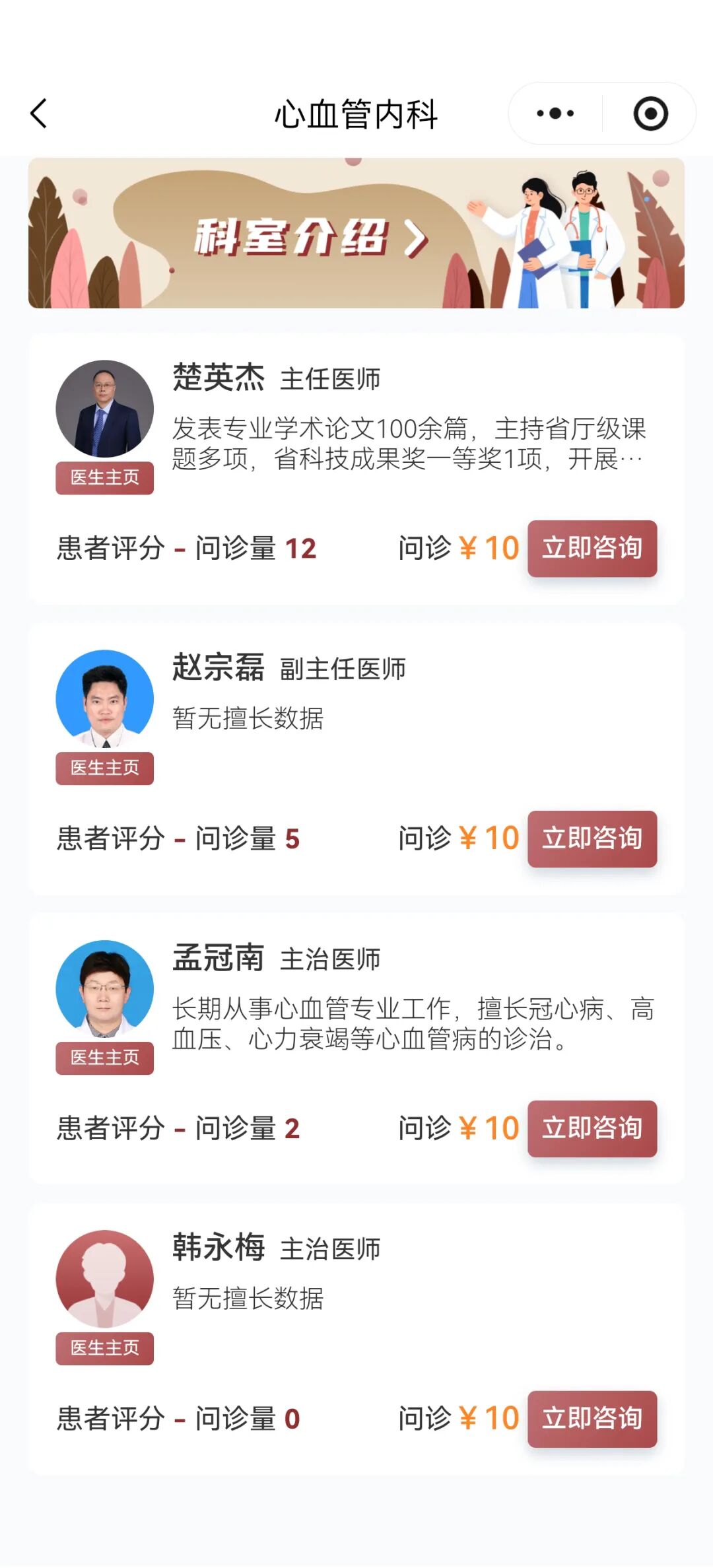Consult 赵宗磊 with 立即咨询
The image size is (713, 1568).
592,838
